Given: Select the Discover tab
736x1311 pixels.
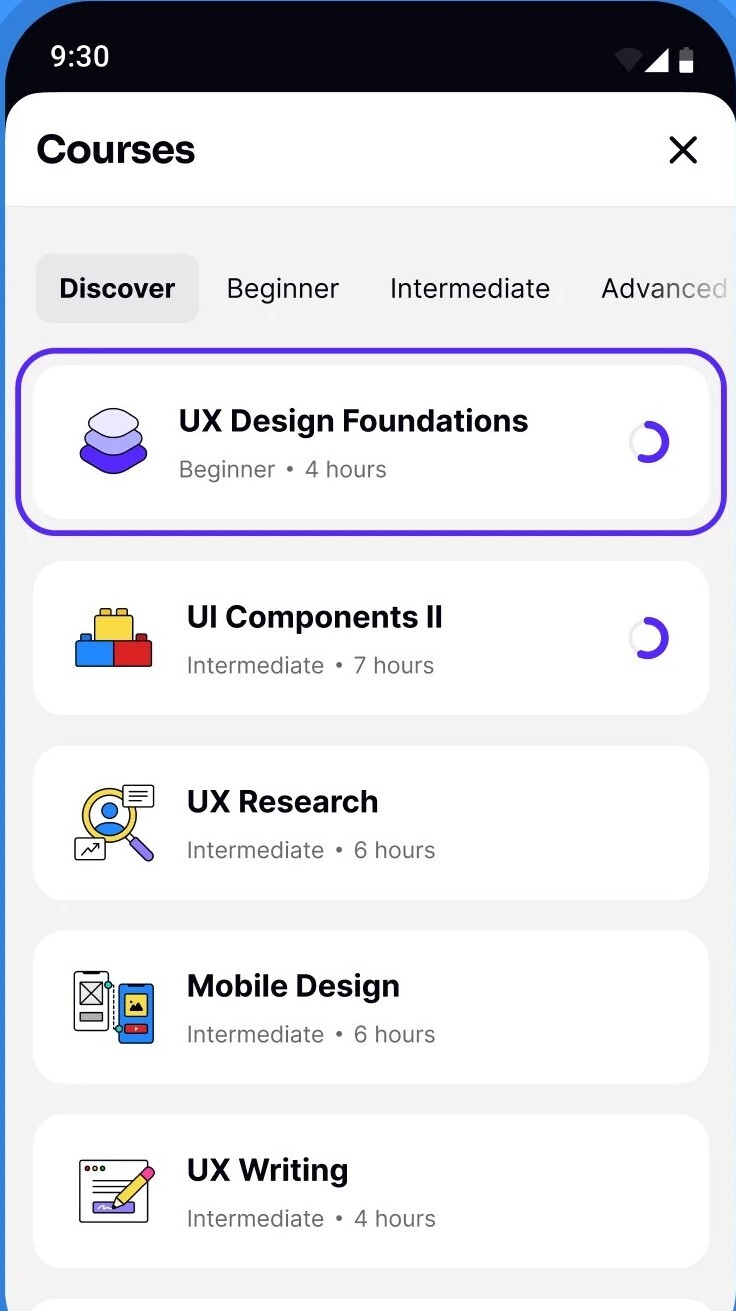Looking at the screenshot, I should [x=117, y=289].
